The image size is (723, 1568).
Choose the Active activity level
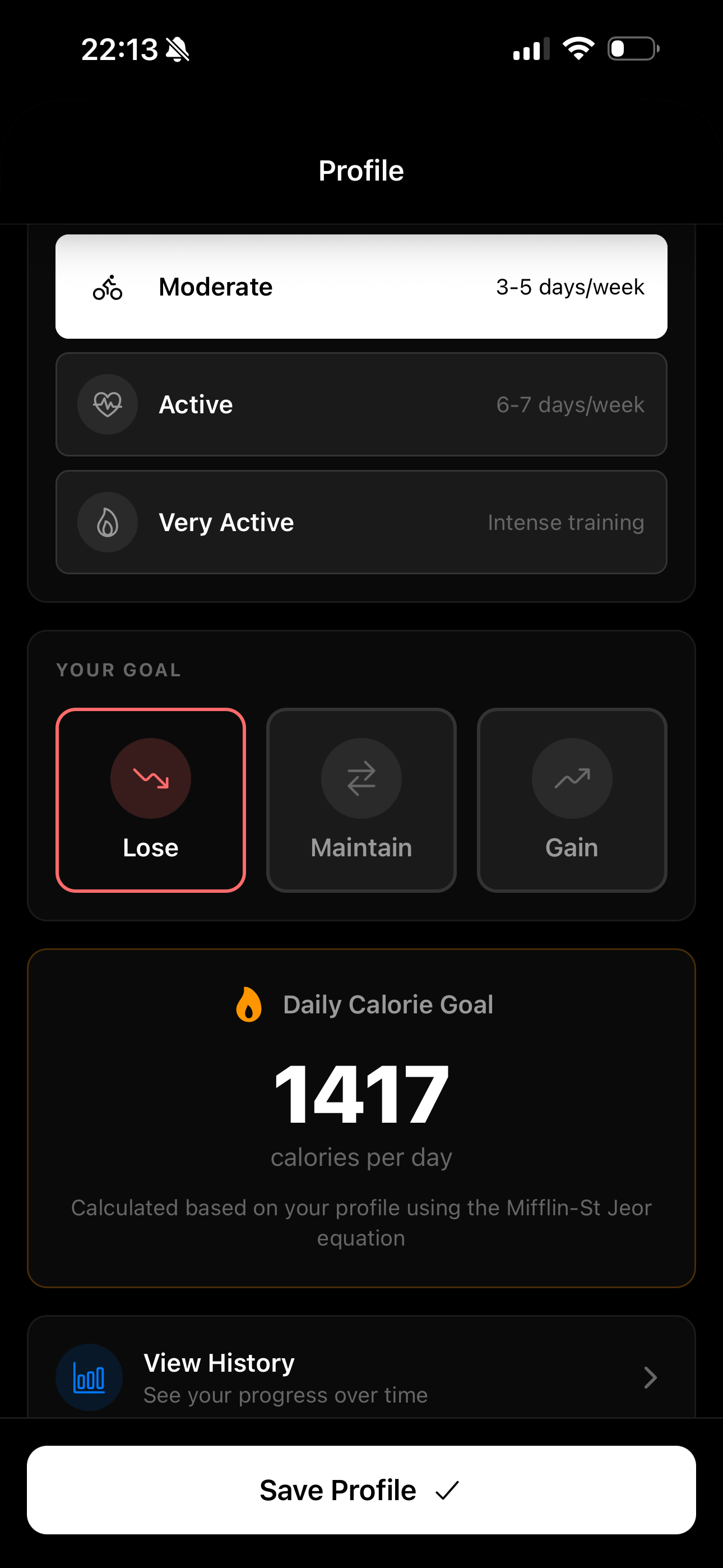[361, 405]
